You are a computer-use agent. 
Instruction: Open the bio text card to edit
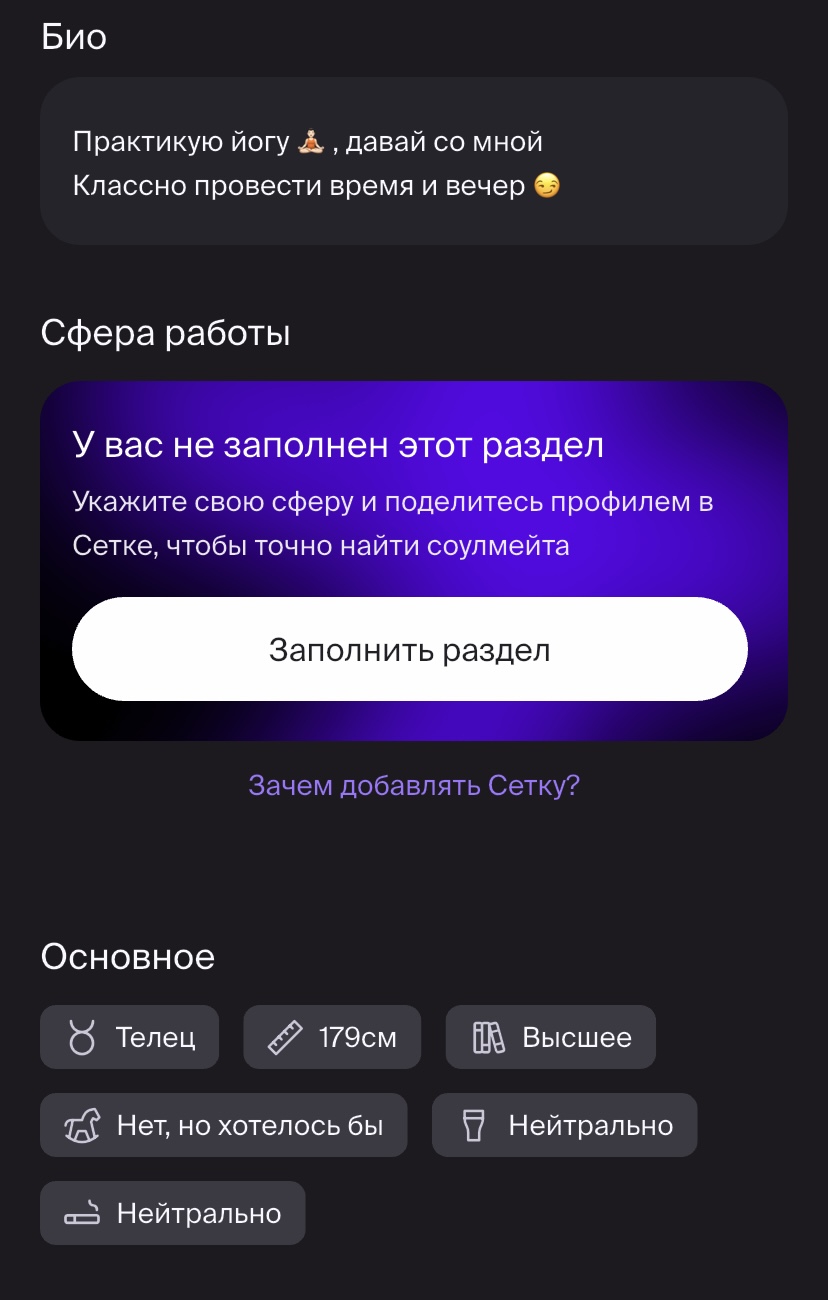414,161
